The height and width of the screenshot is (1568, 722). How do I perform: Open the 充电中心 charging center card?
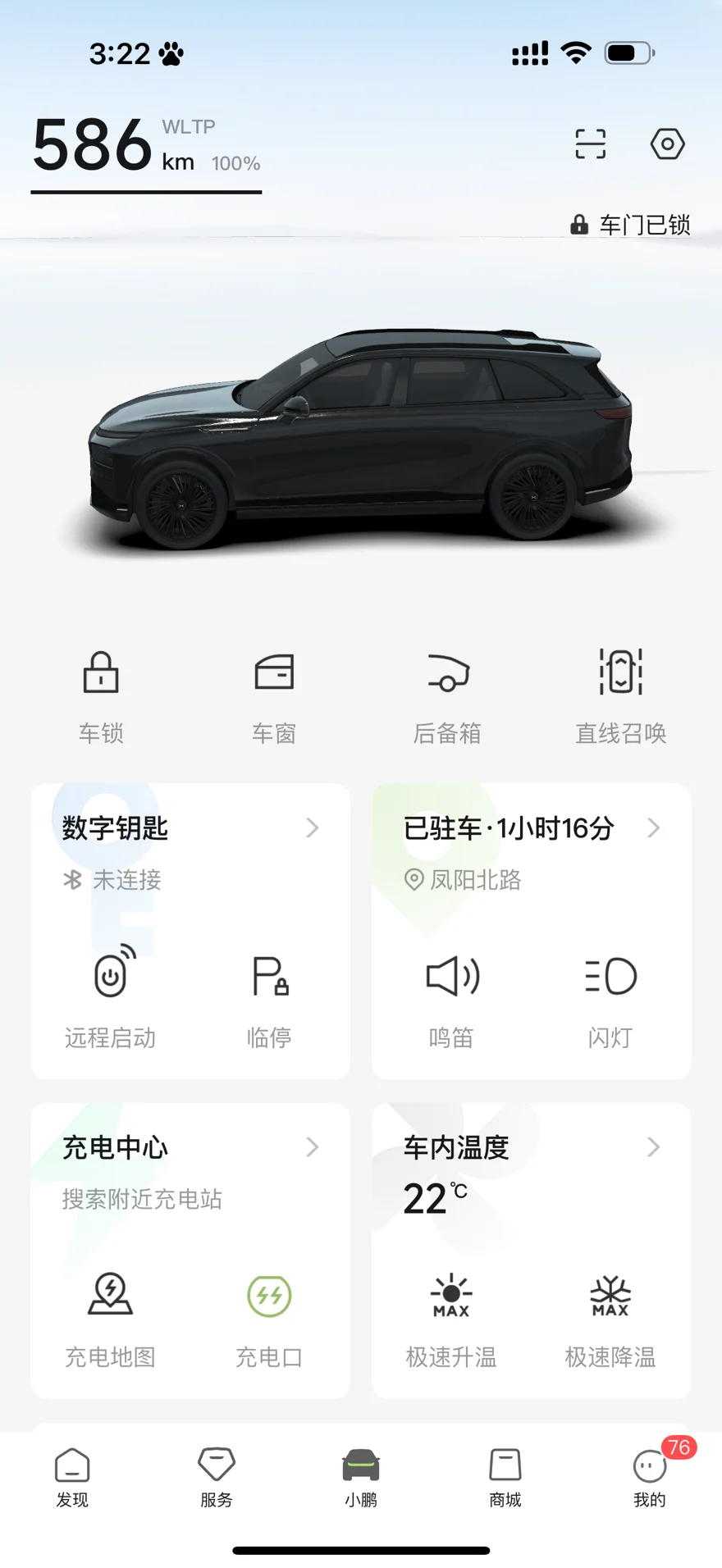click(x=190, y=1148)
